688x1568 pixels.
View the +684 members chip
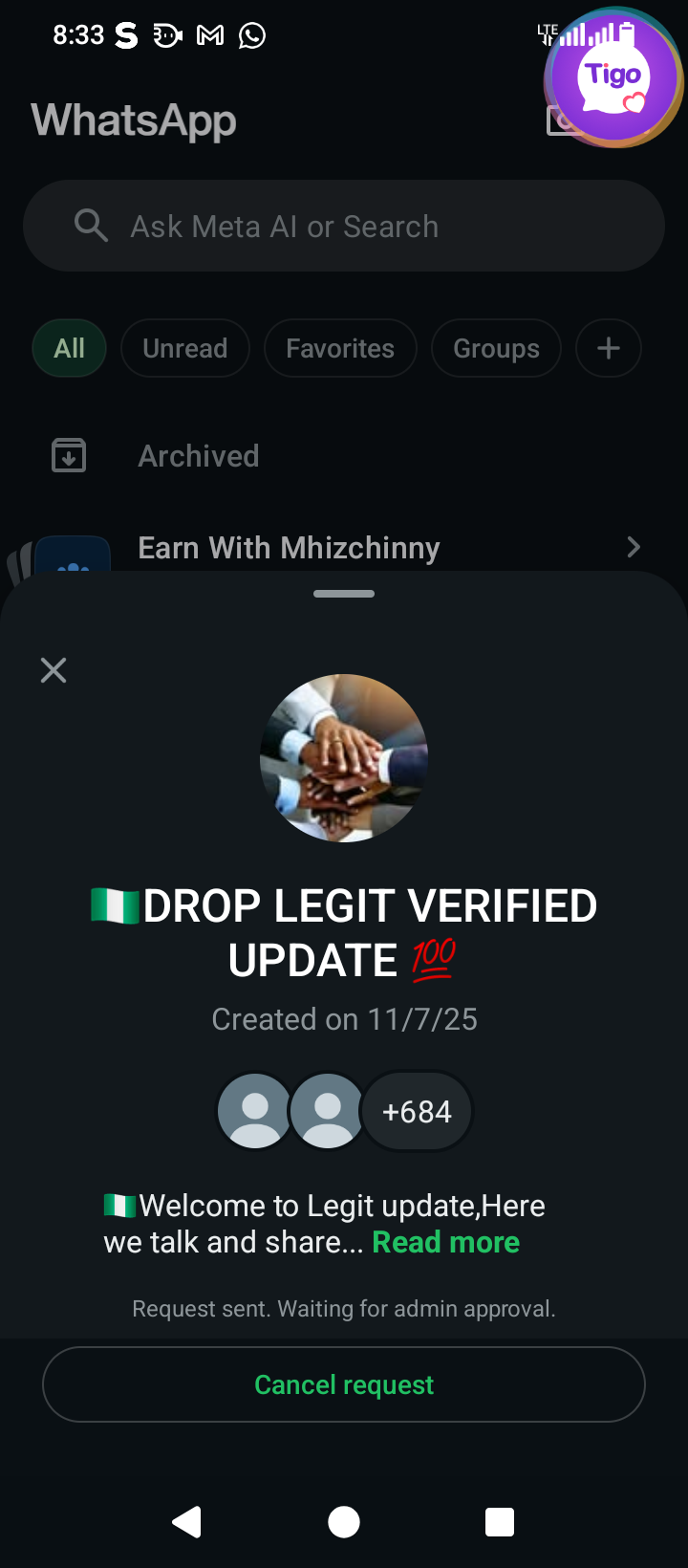[417, 1111]
